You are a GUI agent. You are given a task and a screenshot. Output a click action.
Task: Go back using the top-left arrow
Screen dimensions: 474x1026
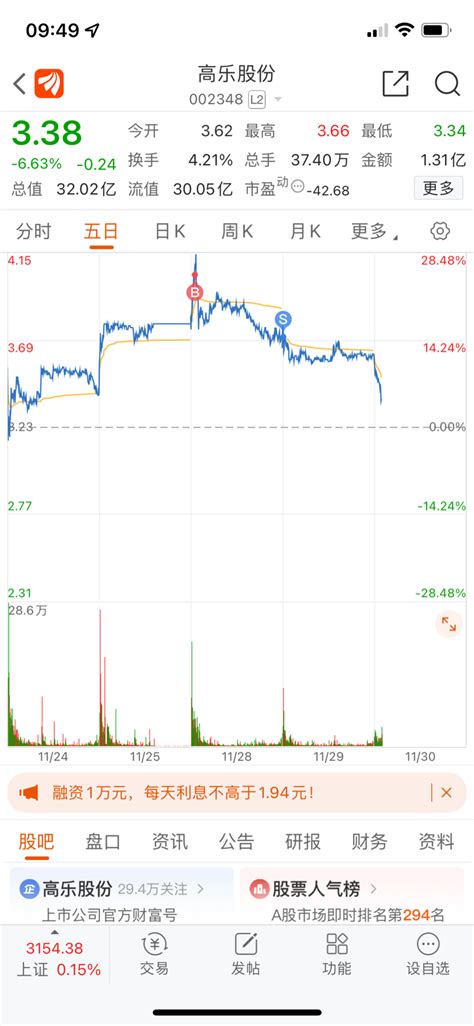[20, 84]
